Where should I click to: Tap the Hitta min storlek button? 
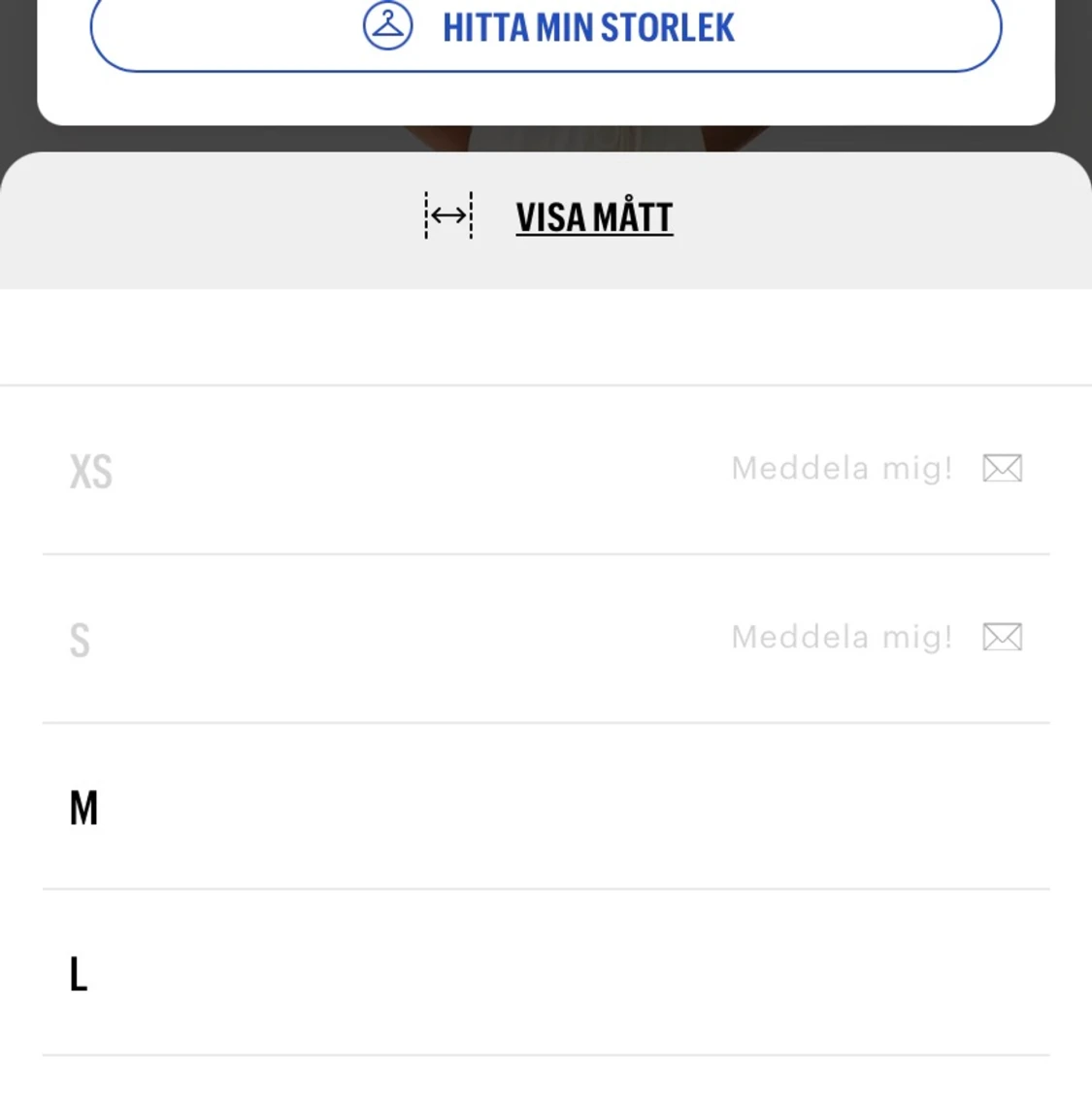(x=546, y=29)
